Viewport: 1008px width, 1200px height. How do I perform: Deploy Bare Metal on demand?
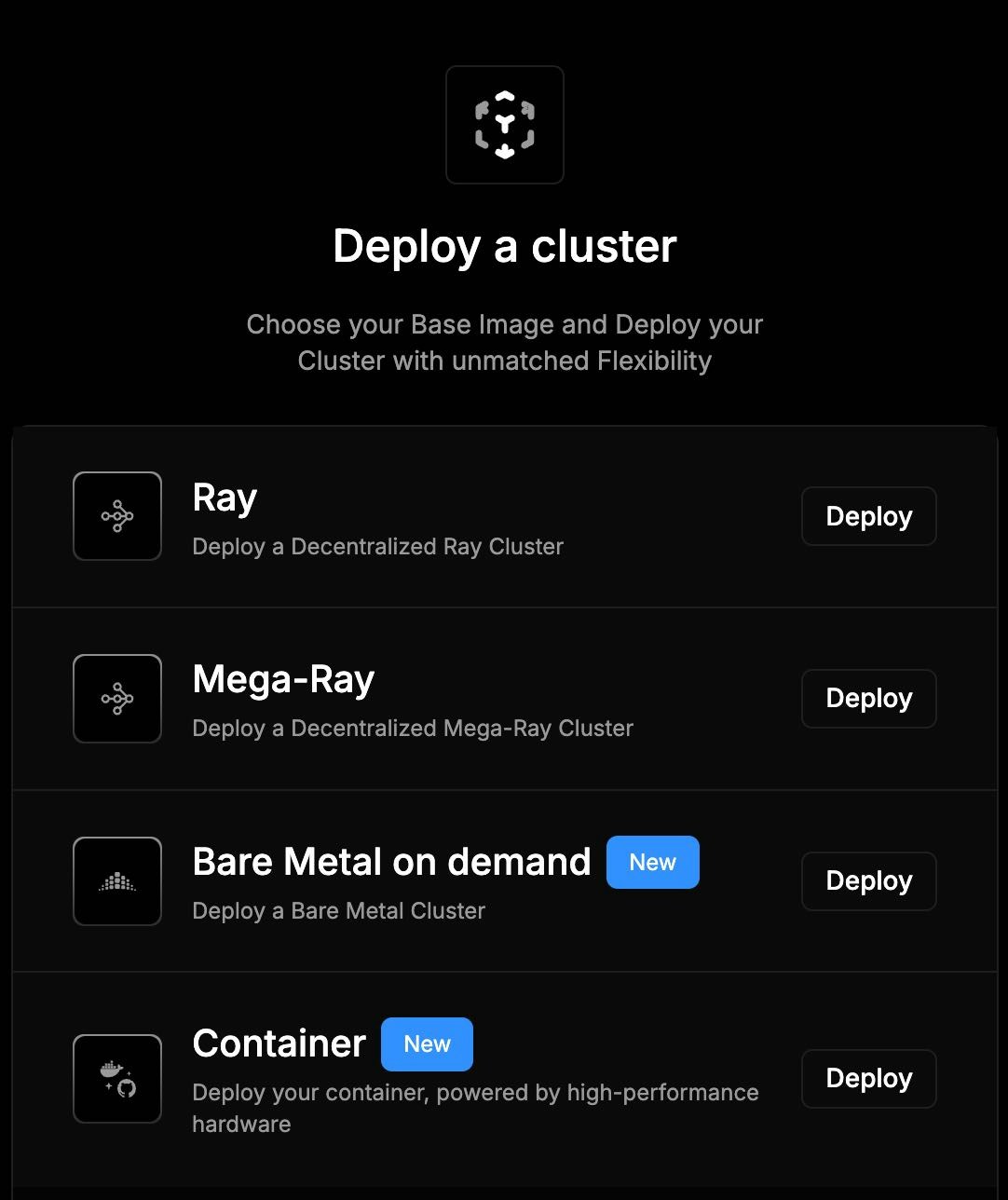[x=868, y=880]
